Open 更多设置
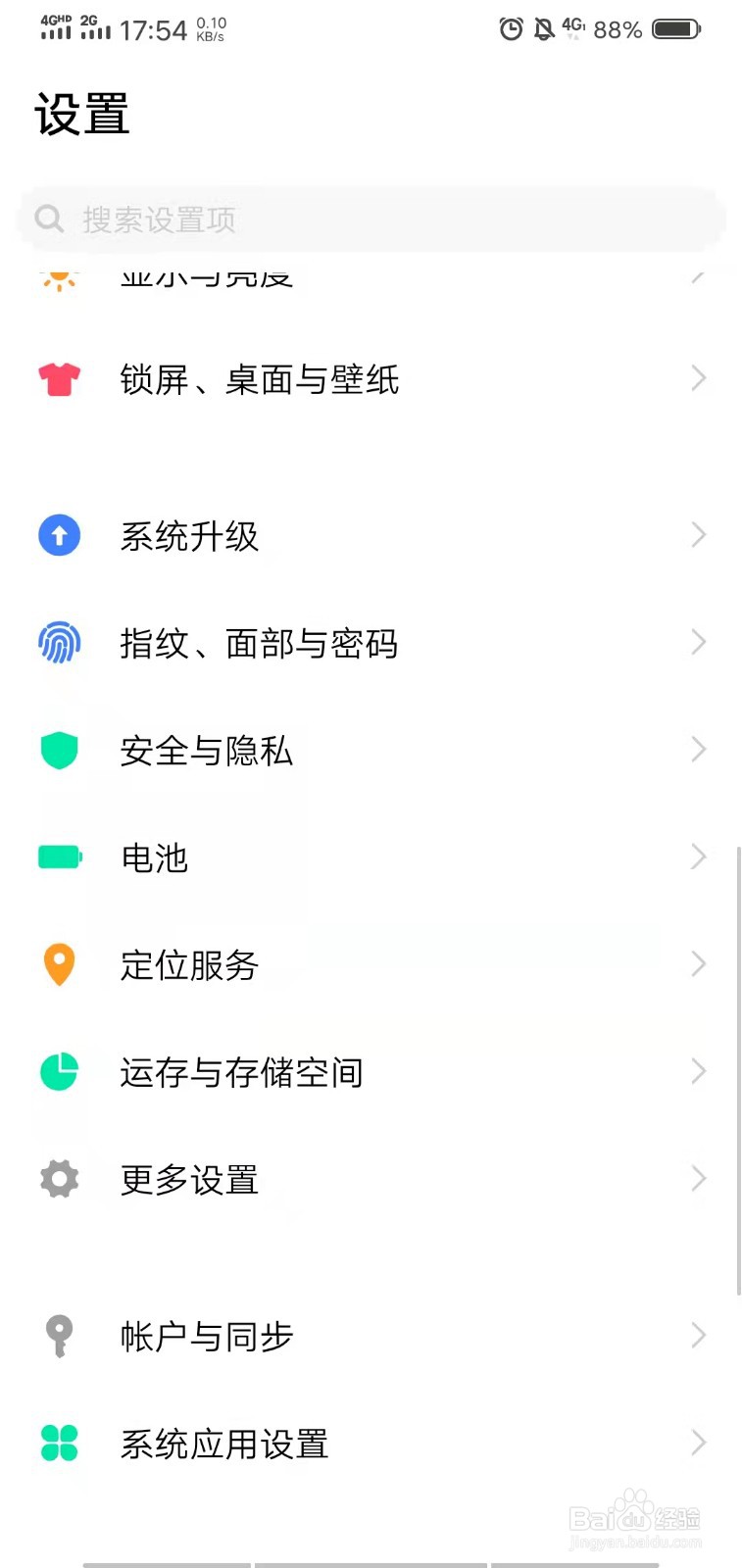This screenshot has width=742, height=1568. (x=371, y=1179)
